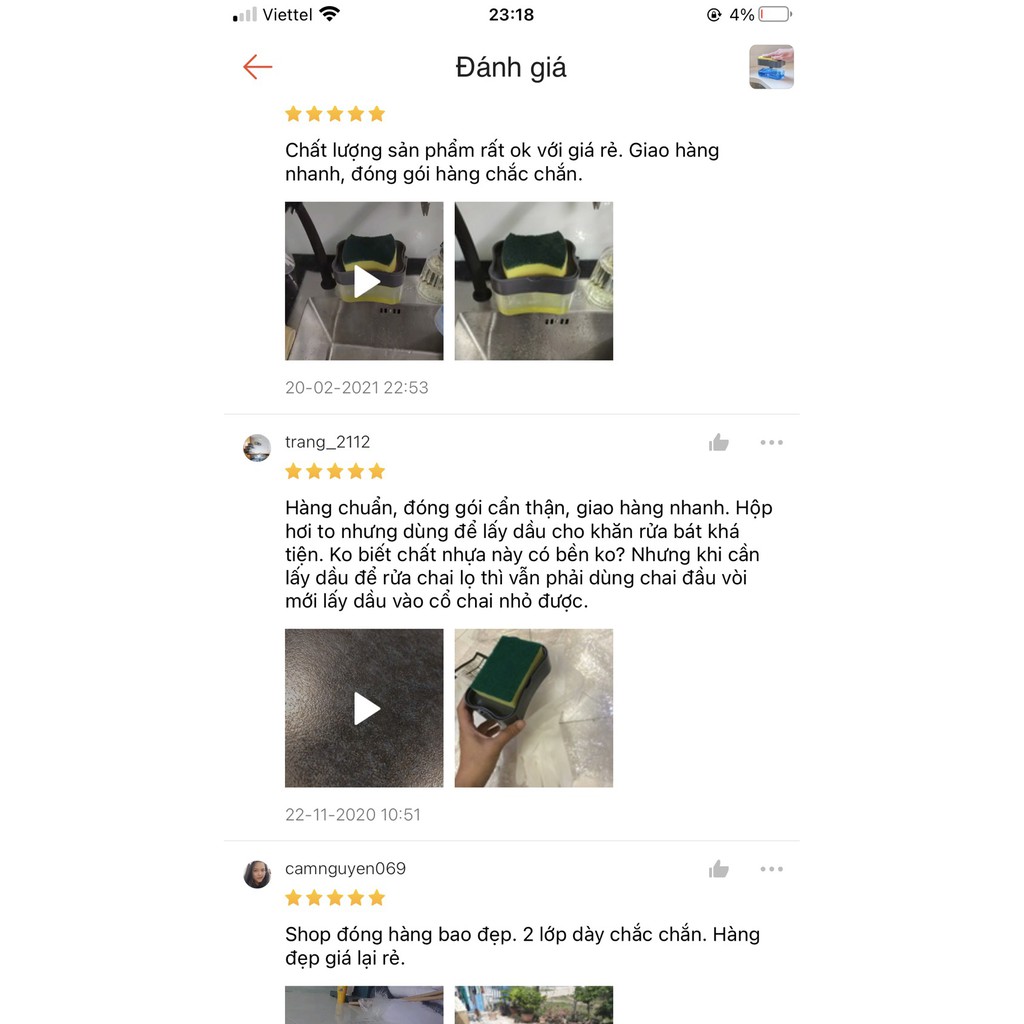
Task: Play the video in the 20-02-2021 review
Action: pyautogui.click(x=364, y=281)
